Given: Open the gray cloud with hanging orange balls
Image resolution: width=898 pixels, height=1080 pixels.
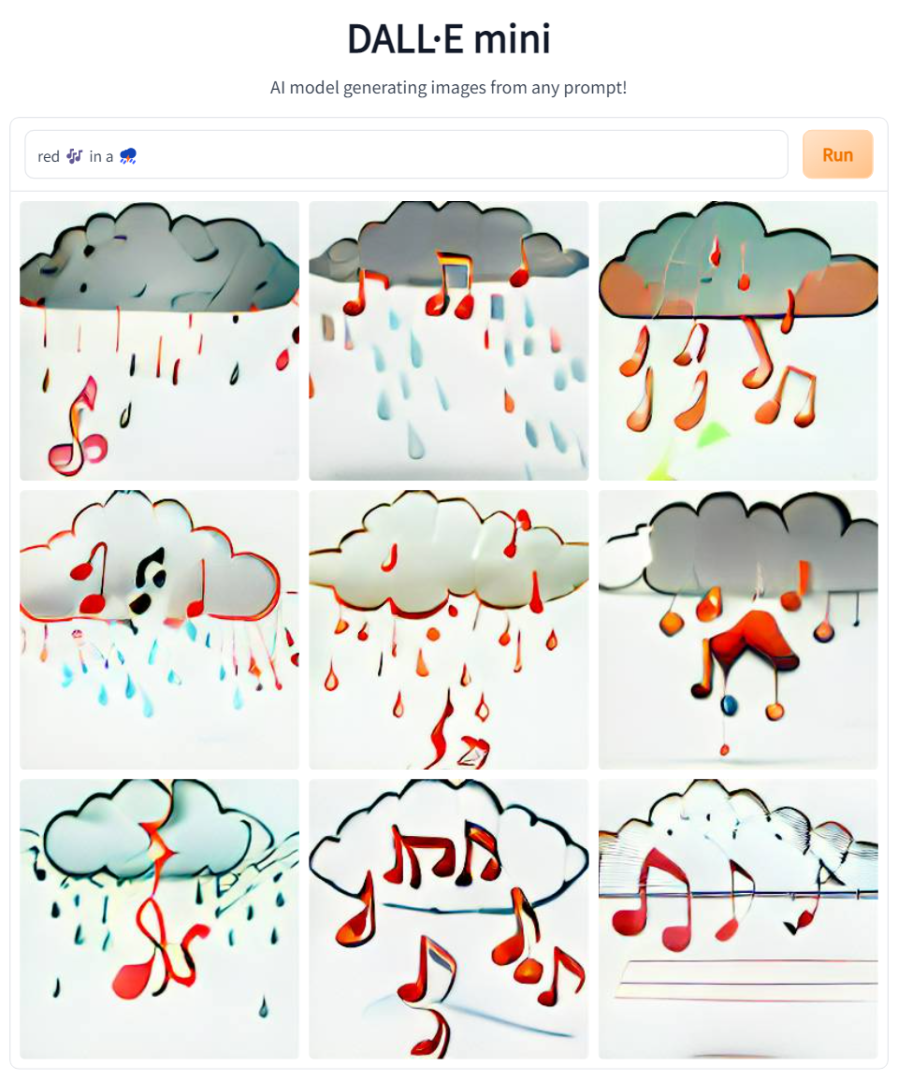Looking at the screenshot, I should [x=738, y=629].
